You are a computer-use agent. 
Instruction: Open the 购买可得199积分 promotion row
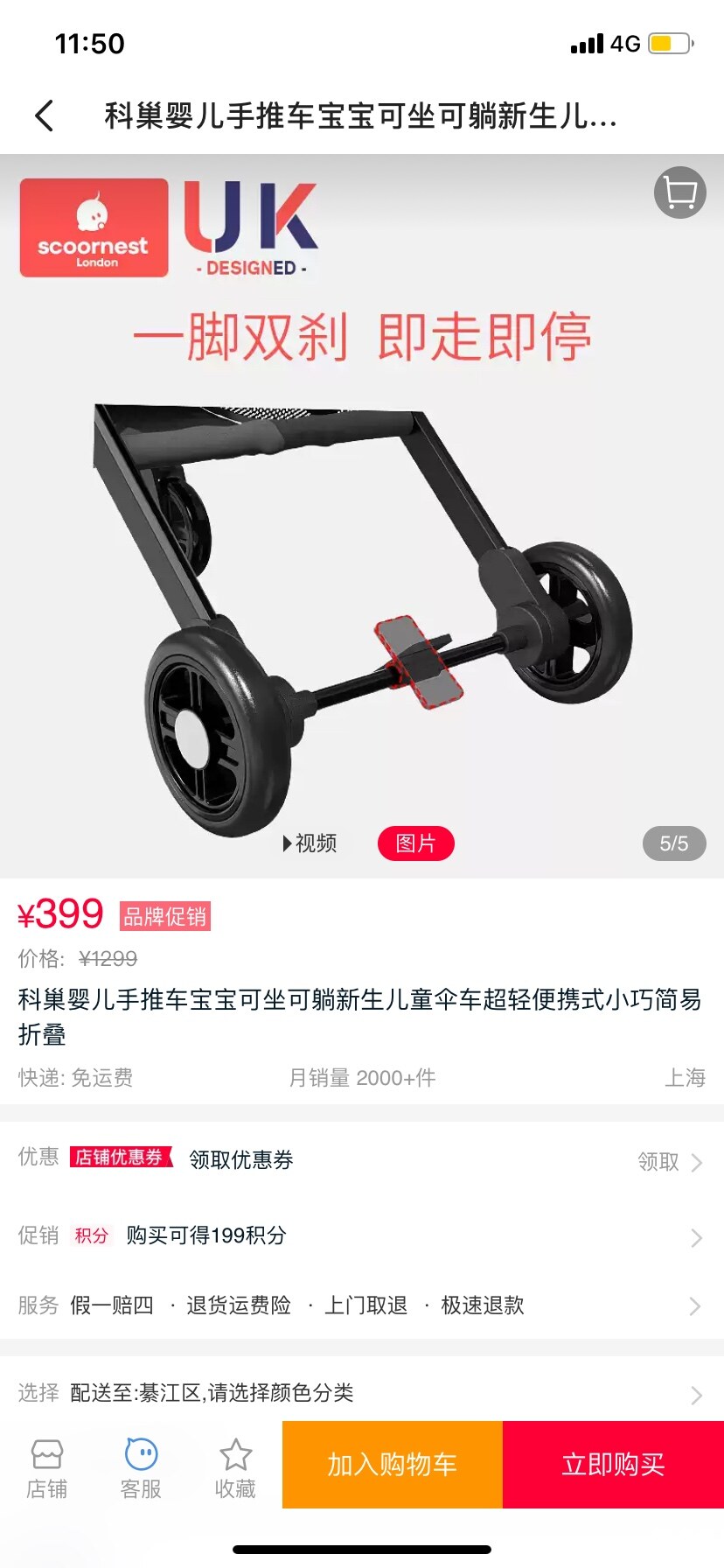click(362, 1236)
